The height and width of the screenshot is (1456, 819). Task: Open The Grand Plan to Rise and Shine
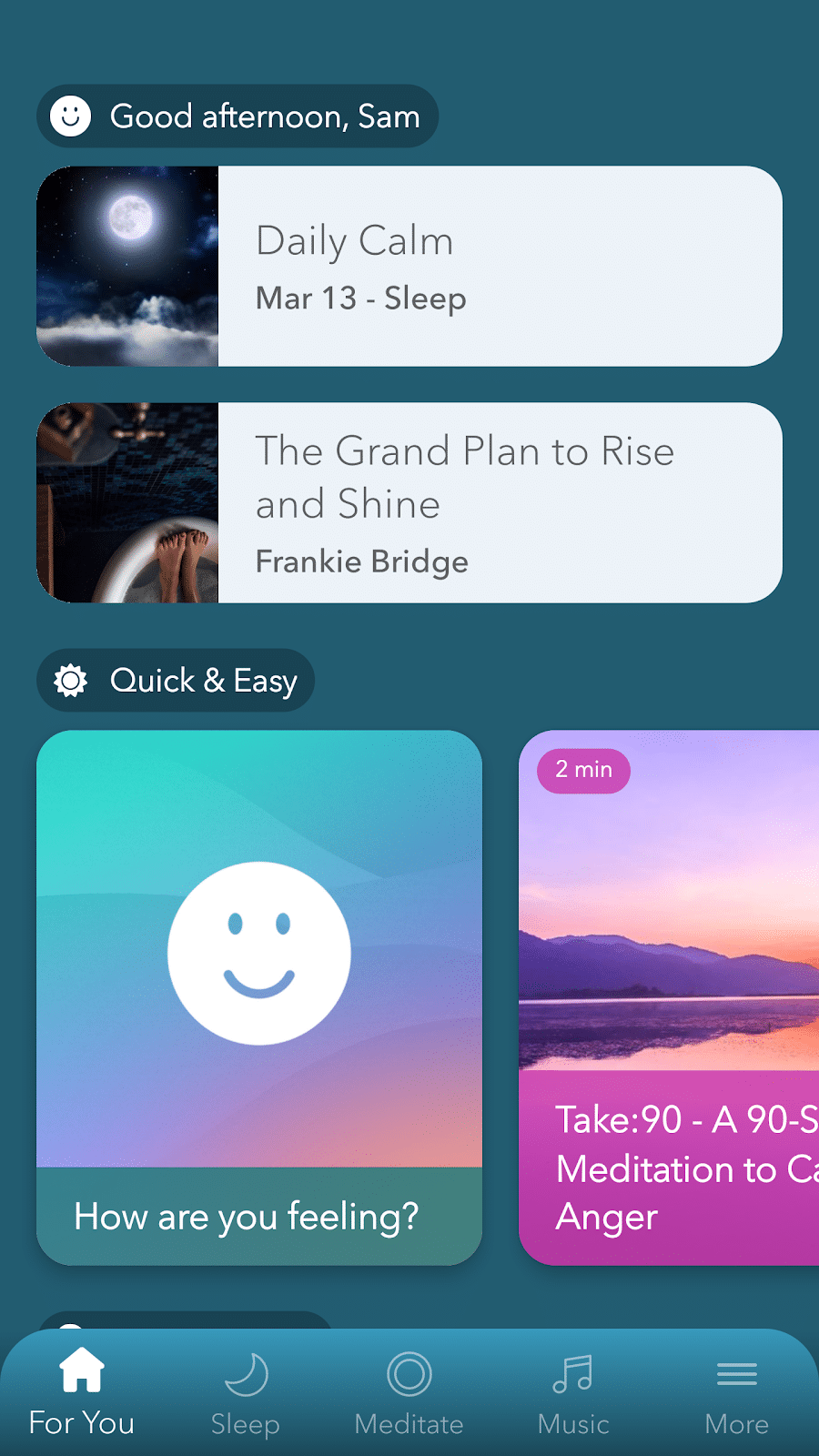point(409,502)
